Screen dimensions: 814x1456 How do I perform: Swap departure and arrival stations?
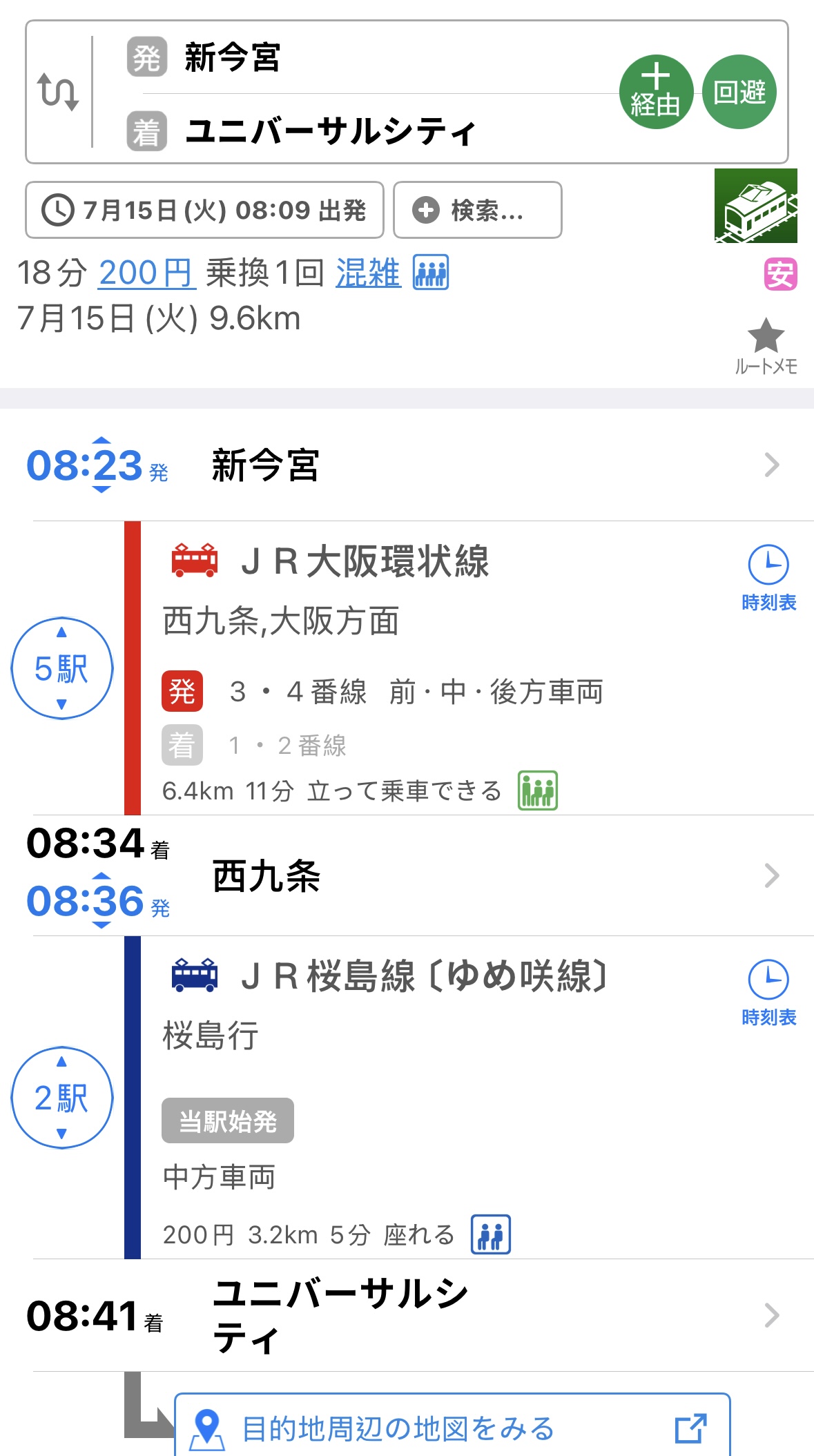pyautogui.click(x=57, y=92)
